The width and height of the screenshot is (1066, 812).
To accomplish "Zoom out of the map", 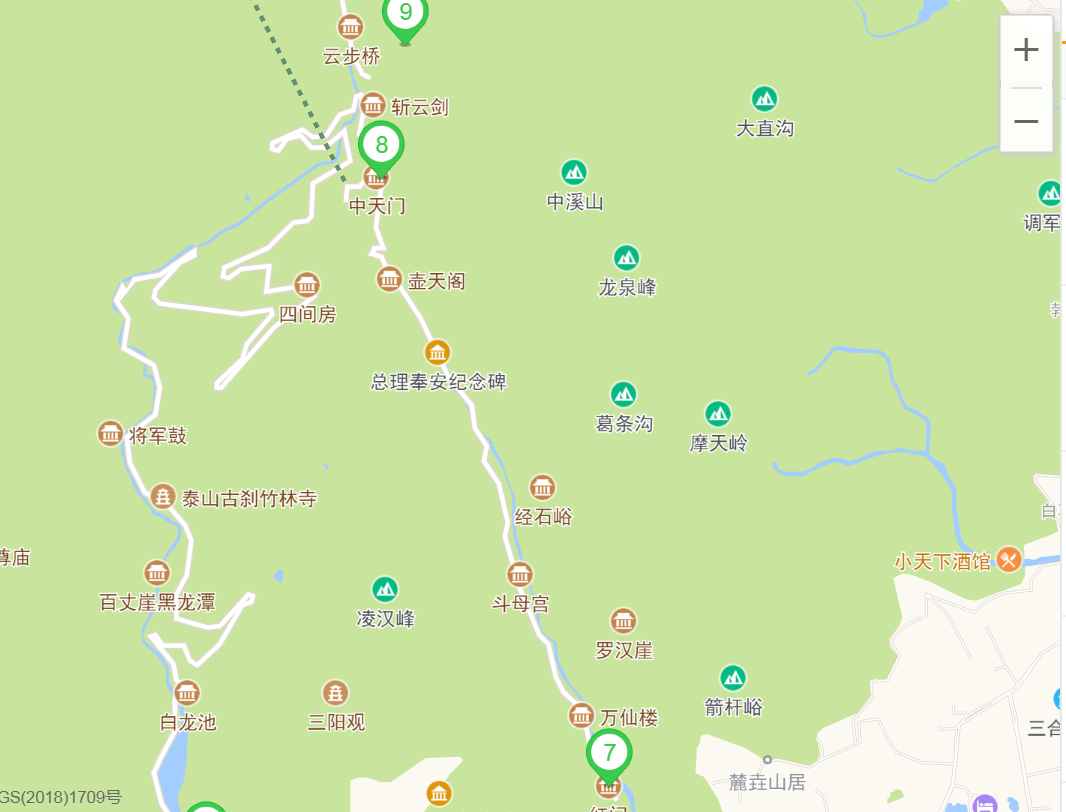I will tap(1026, 121).
